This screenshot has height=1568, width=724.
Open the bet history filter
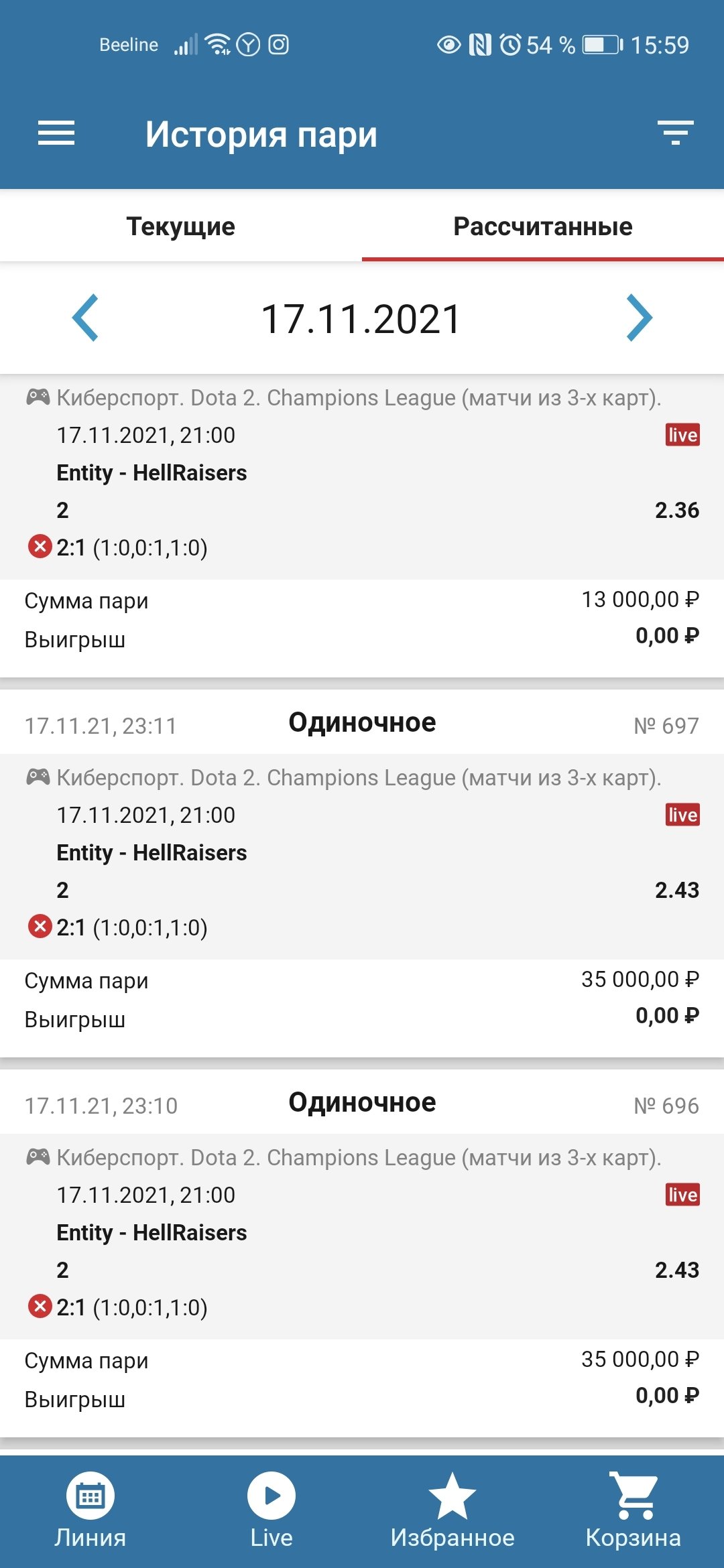674,133
